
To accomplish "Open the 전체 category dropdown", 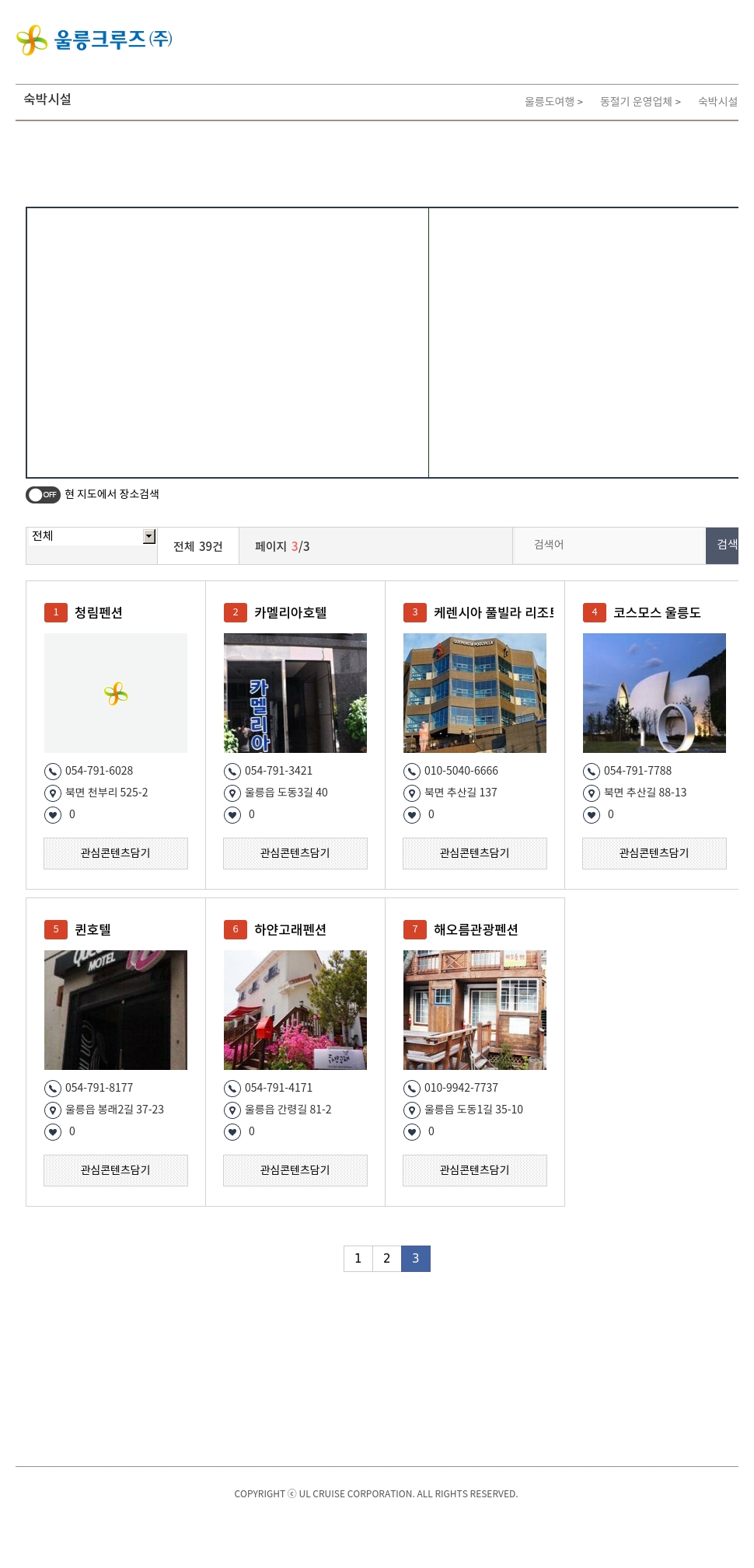I will pyautogui.click(x=92, y=536).
